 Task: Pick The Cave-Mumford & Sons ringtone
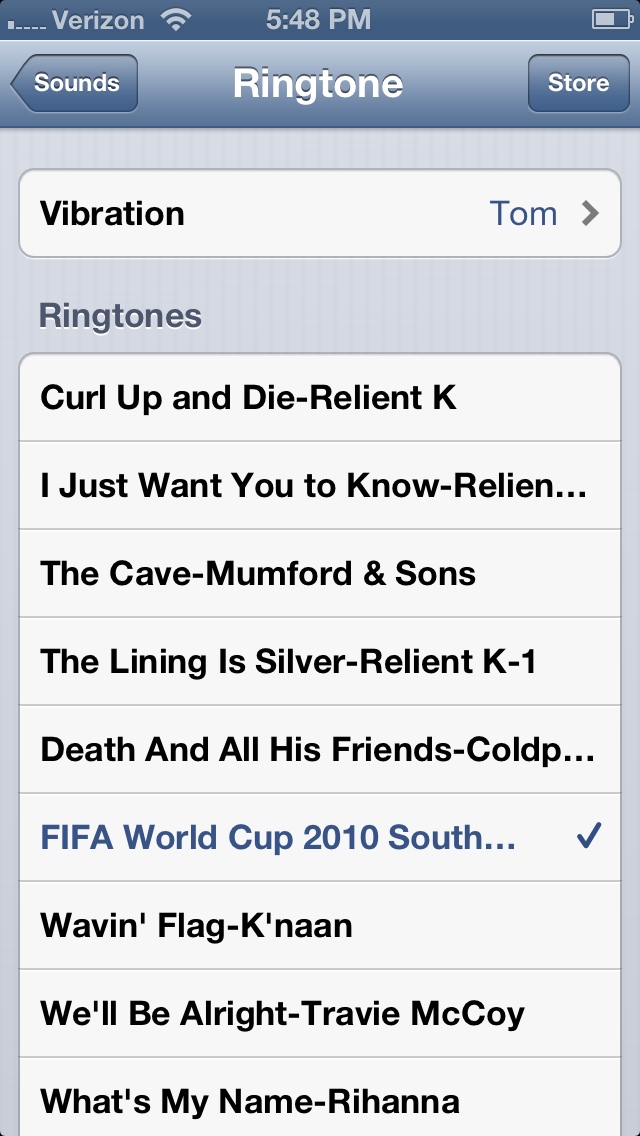320,574
